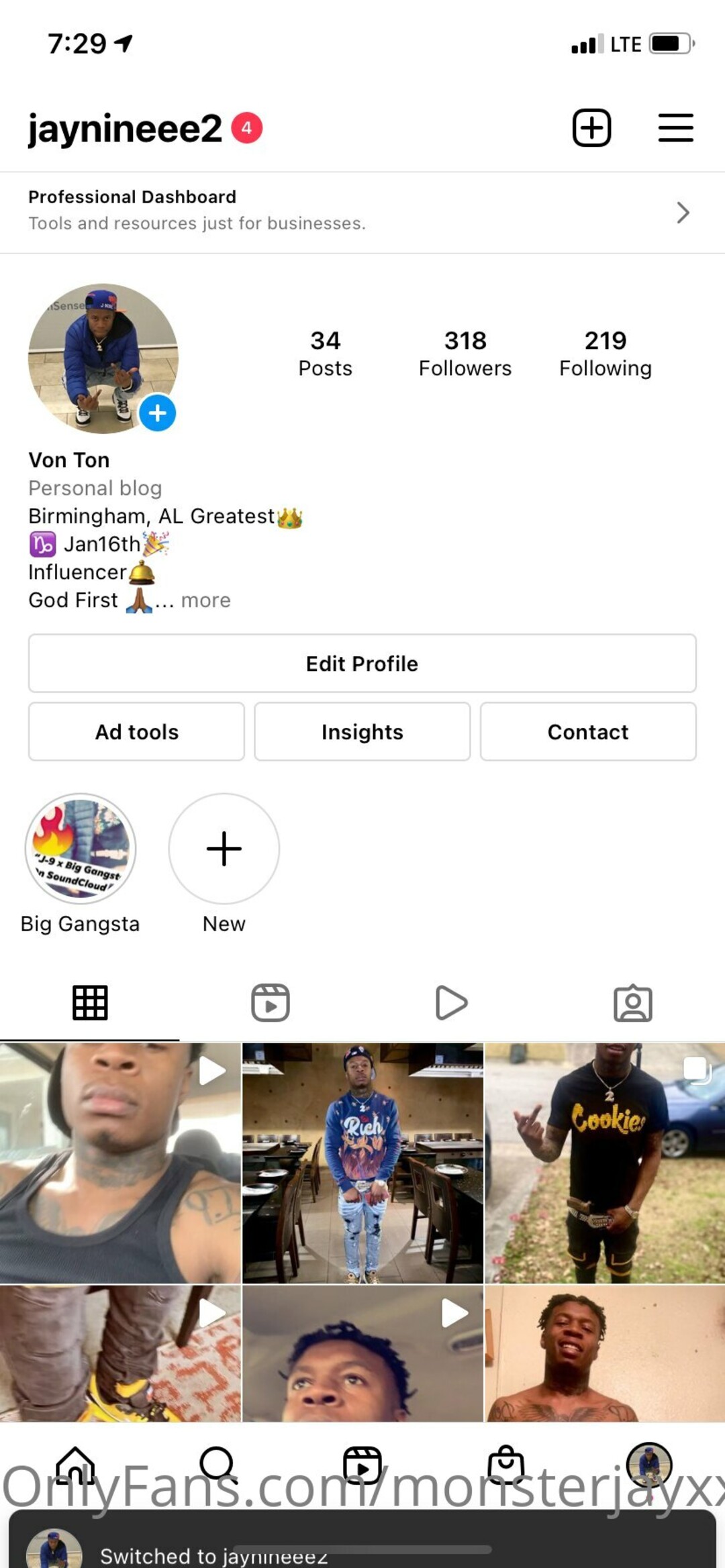Screen dimensions: 725x1568
Task: Open Ad tools
Action: [x=136, y=732]
